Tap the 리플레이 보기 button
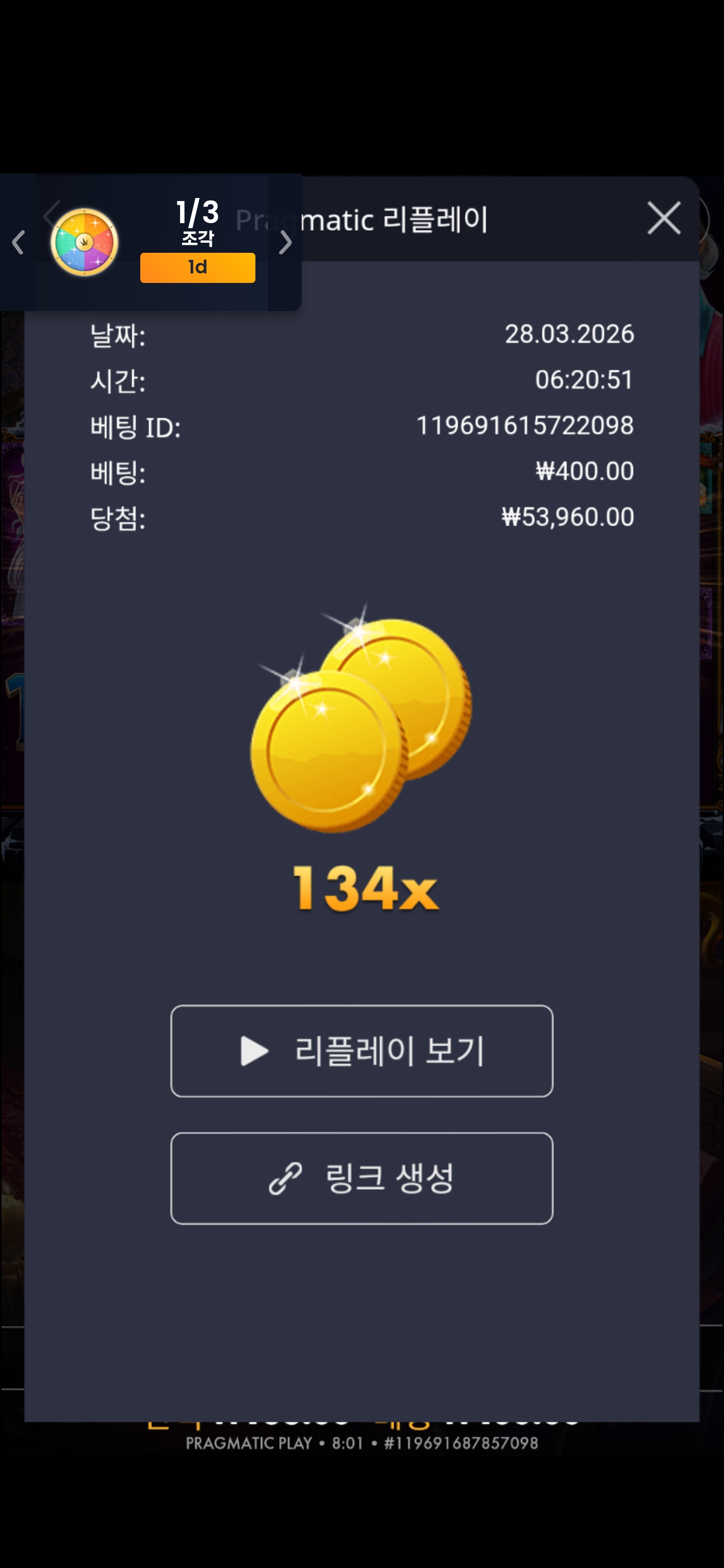Viewport: 724px width, 1568px height. [361, 1050]
